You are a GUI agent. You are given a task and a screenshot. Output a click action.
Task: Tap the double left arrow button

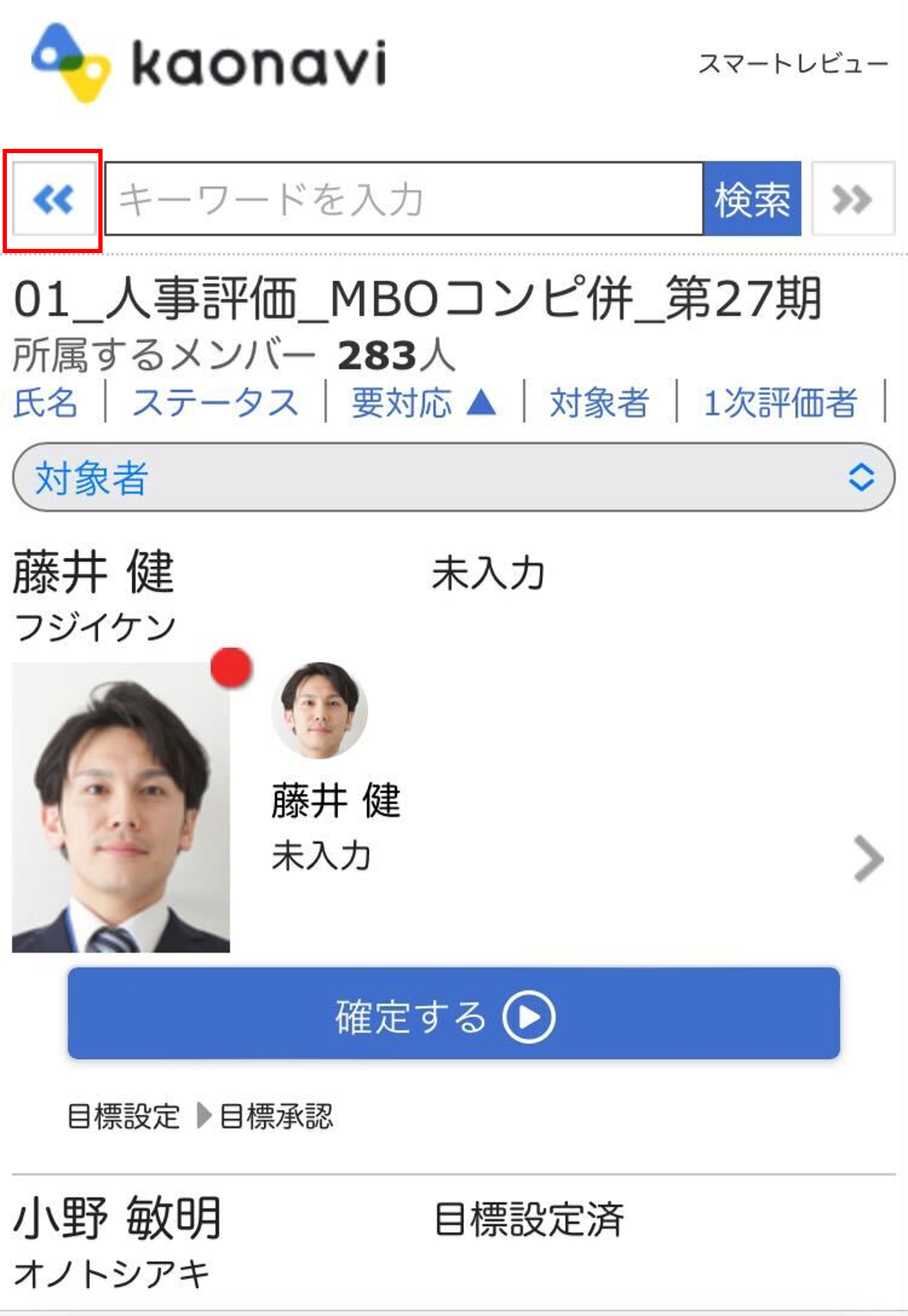coord(54,199)
